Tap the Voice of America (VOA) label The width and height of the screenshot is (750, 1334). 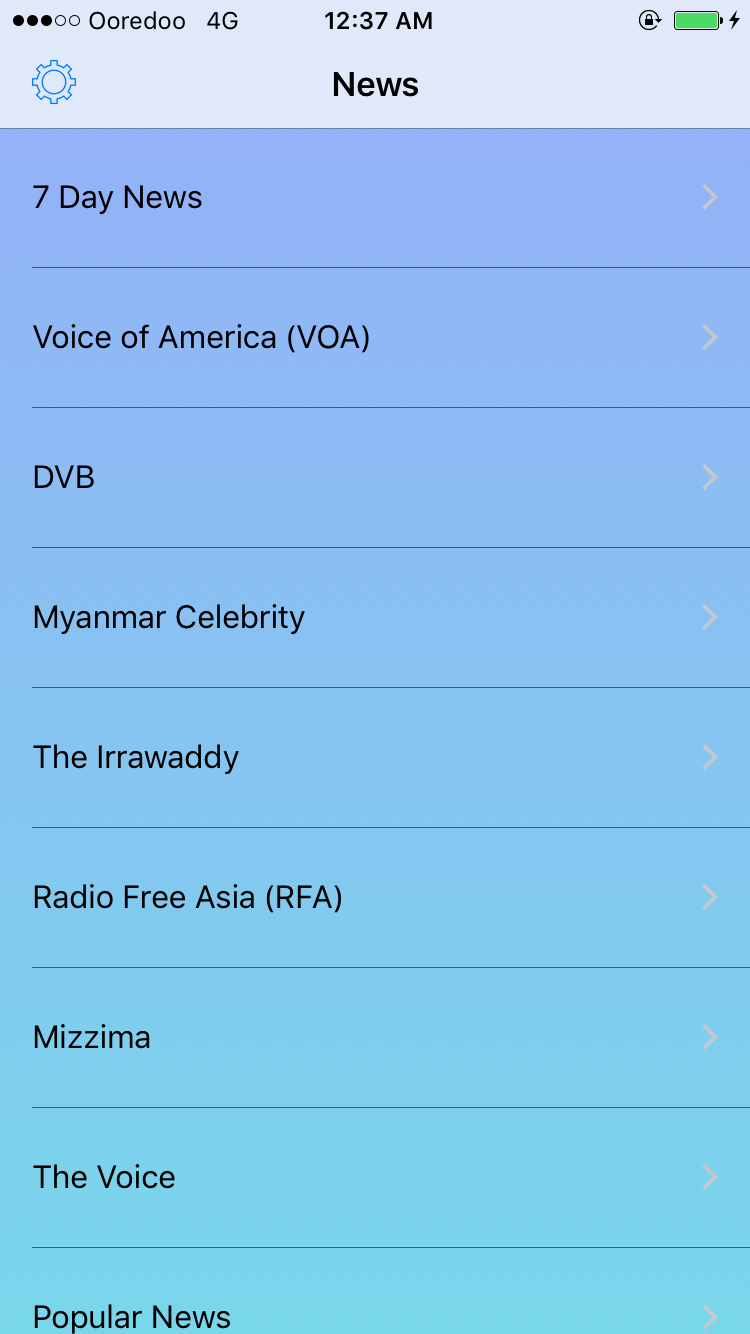click(x=202, y=337)
